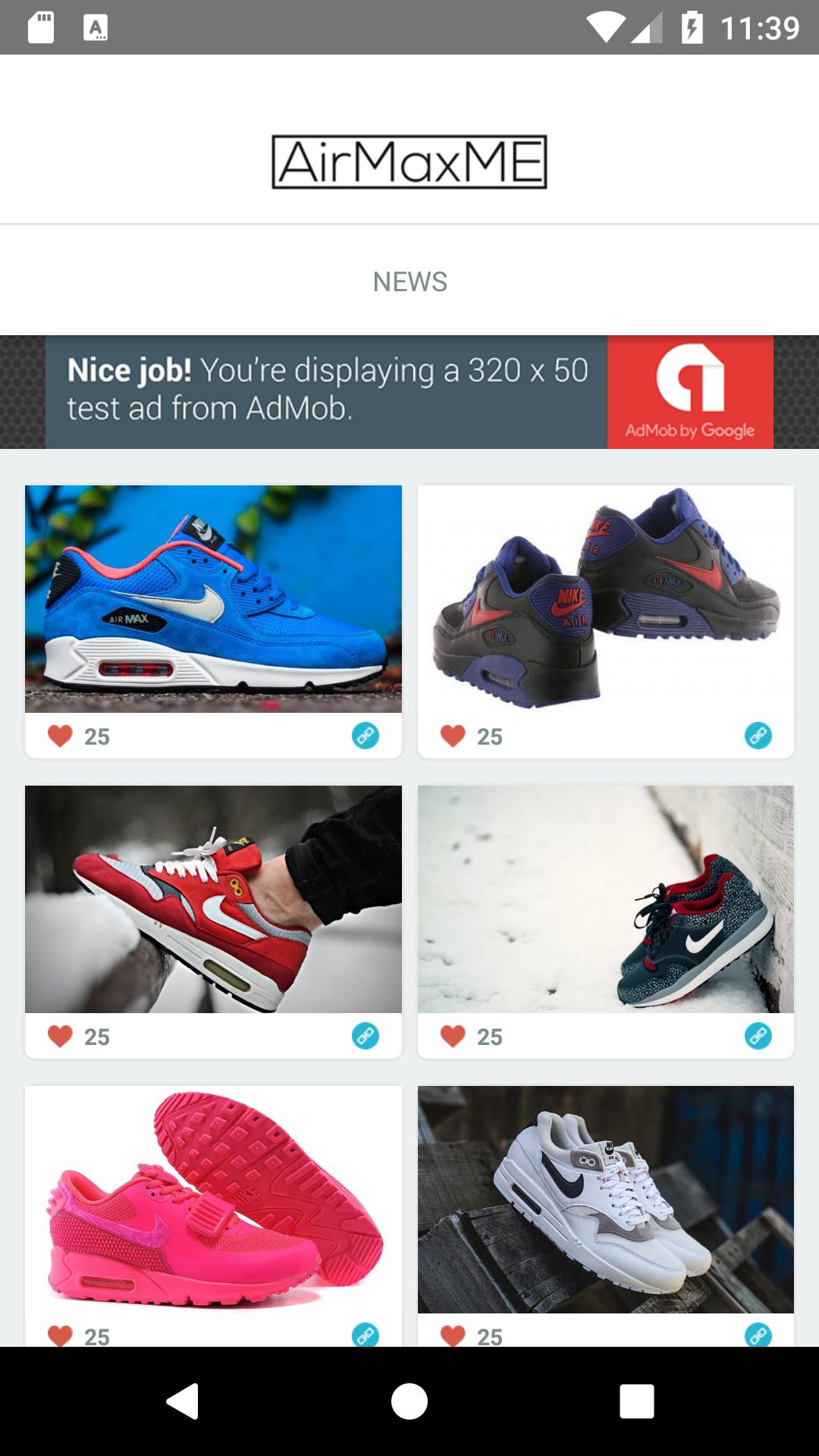Tap link icon under red sneaker
The image size is (819, 1456).
[366, 1036]
